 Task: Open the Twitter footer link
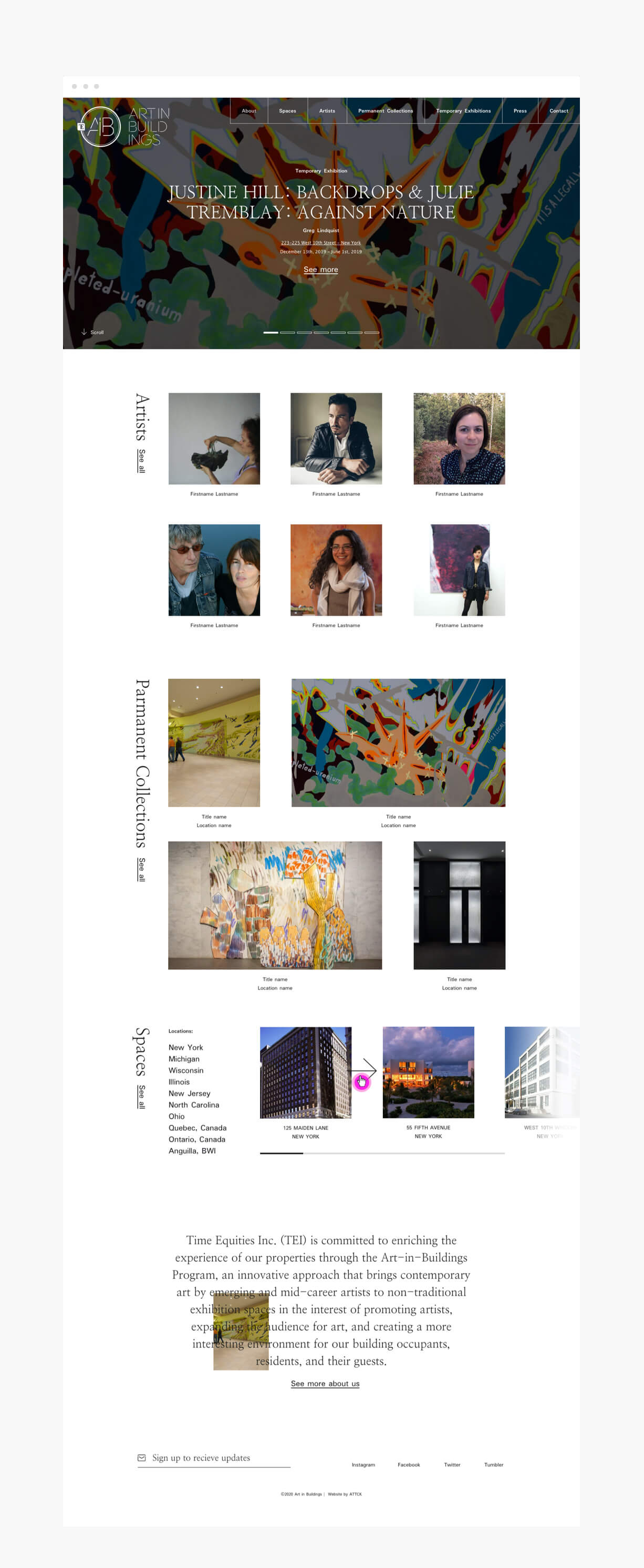click(x=452, y=1464)
